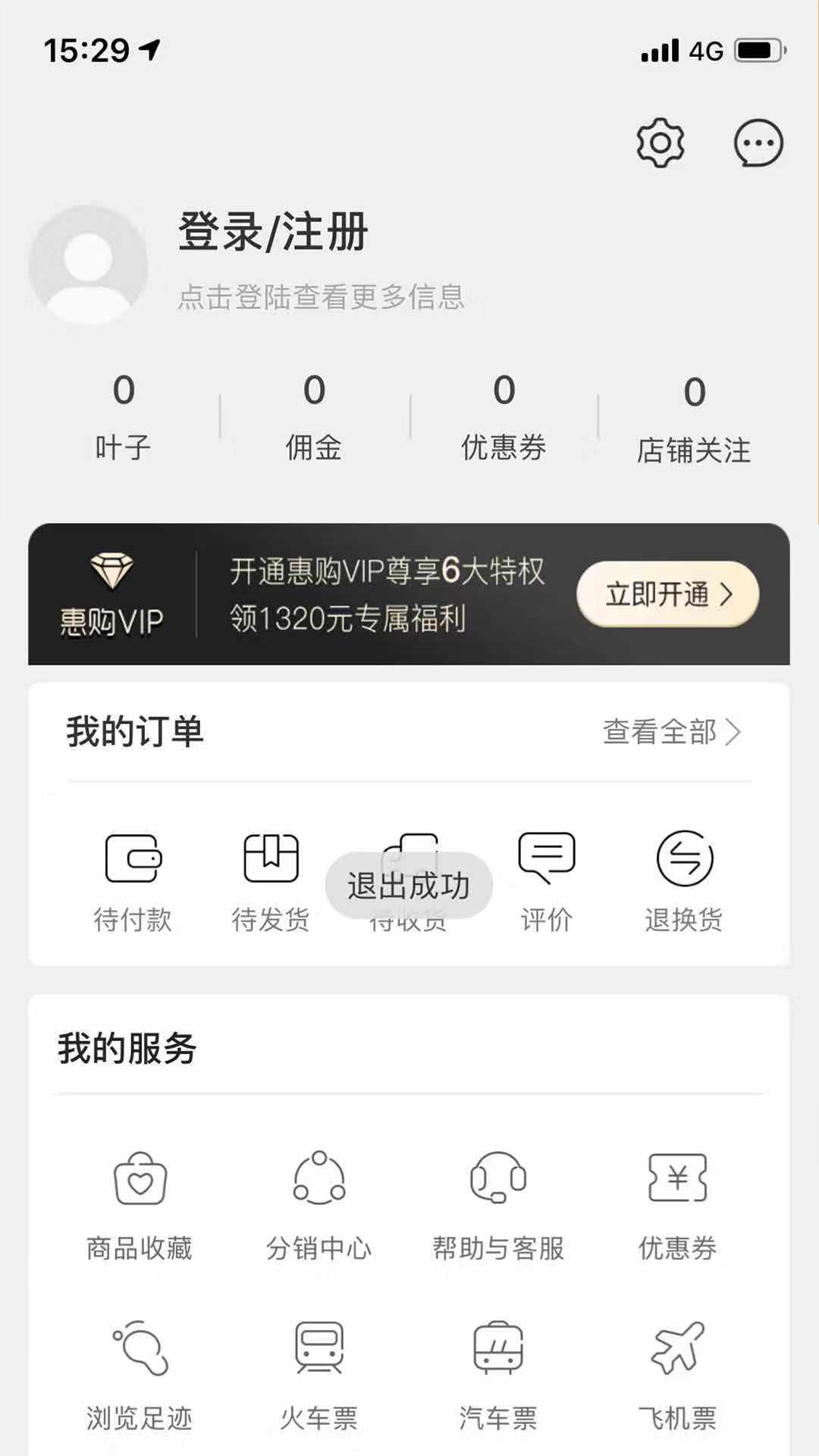Contact 帮助与客服 support
Image resolution: width=819 pixels, height=1456 pixels.
tap(498, 1206)
